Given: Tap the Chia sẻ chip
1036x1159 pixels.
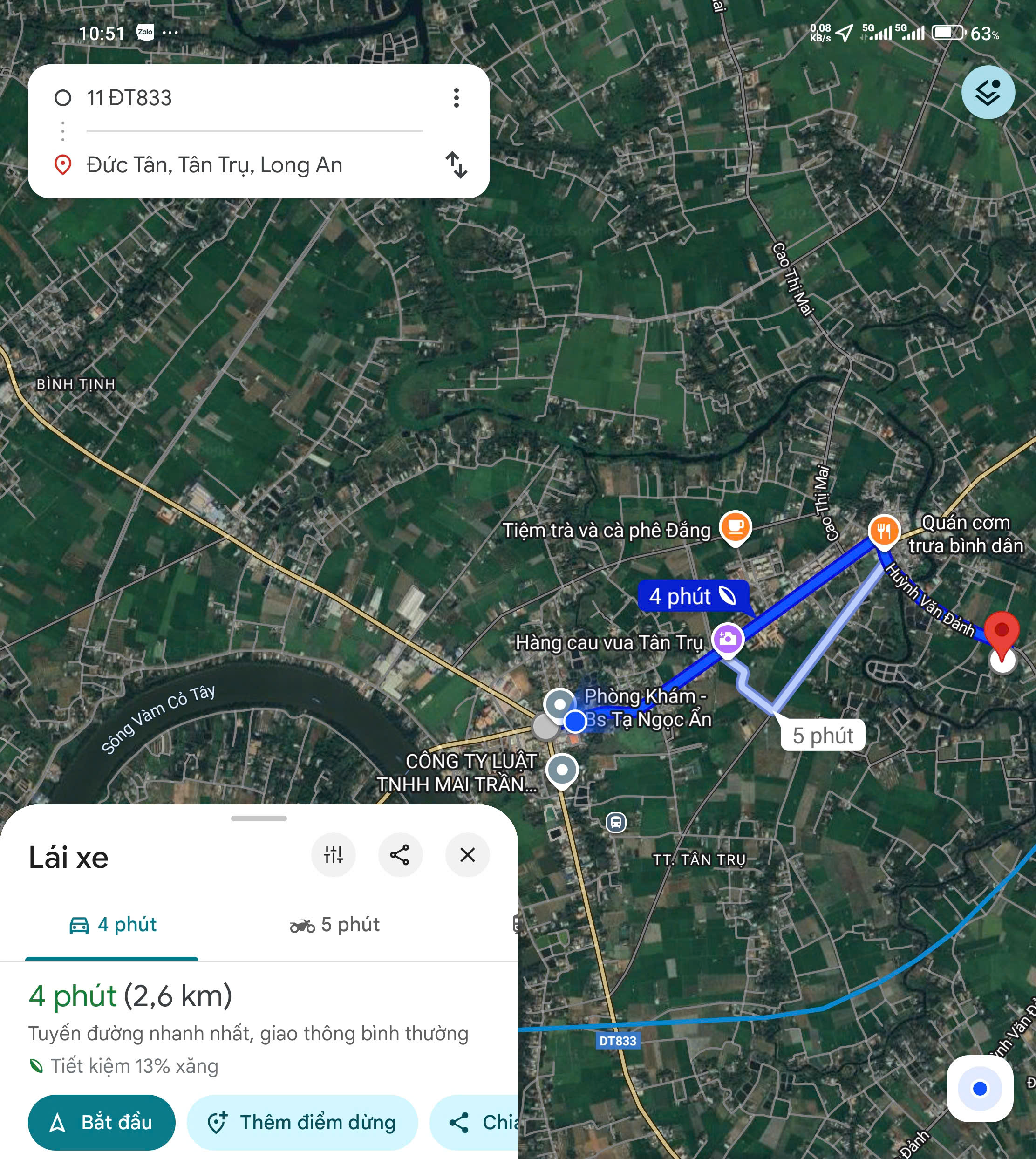Looking at the screenshot, I should (x=484, y=1123).
